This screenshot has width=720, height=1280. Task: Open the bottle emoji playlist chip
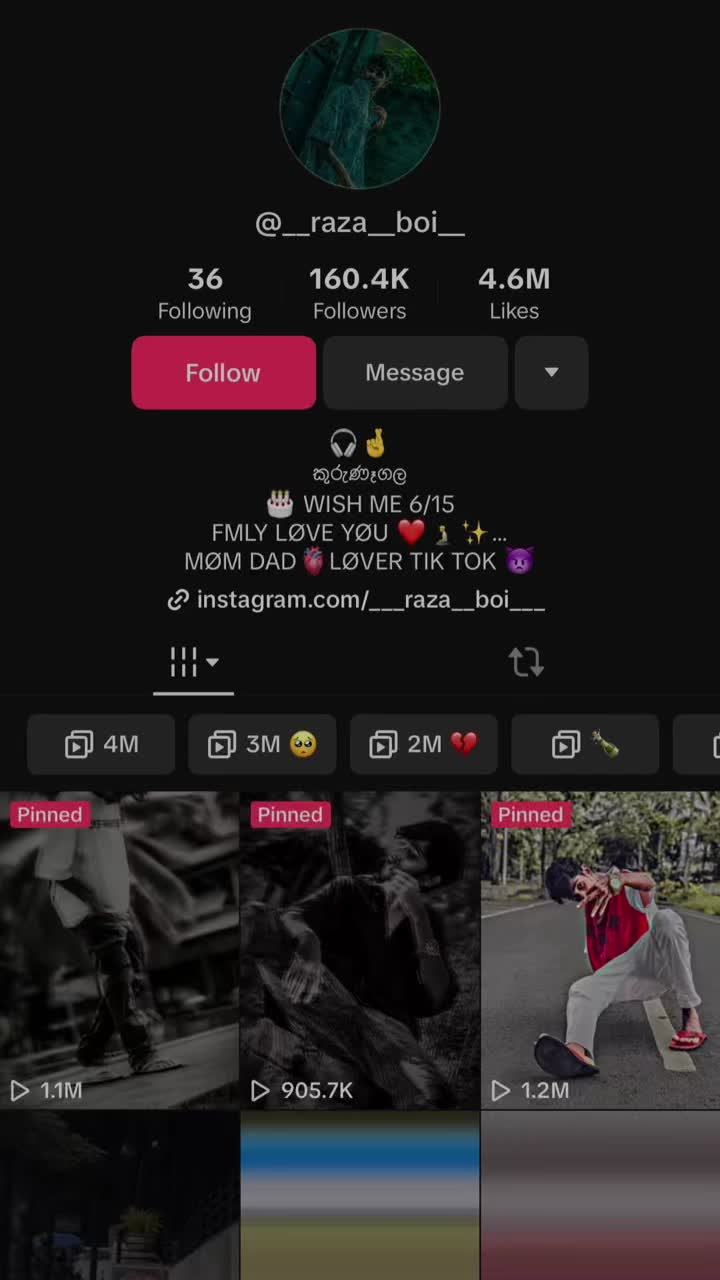pyautogui.click(x=585, y=744)
